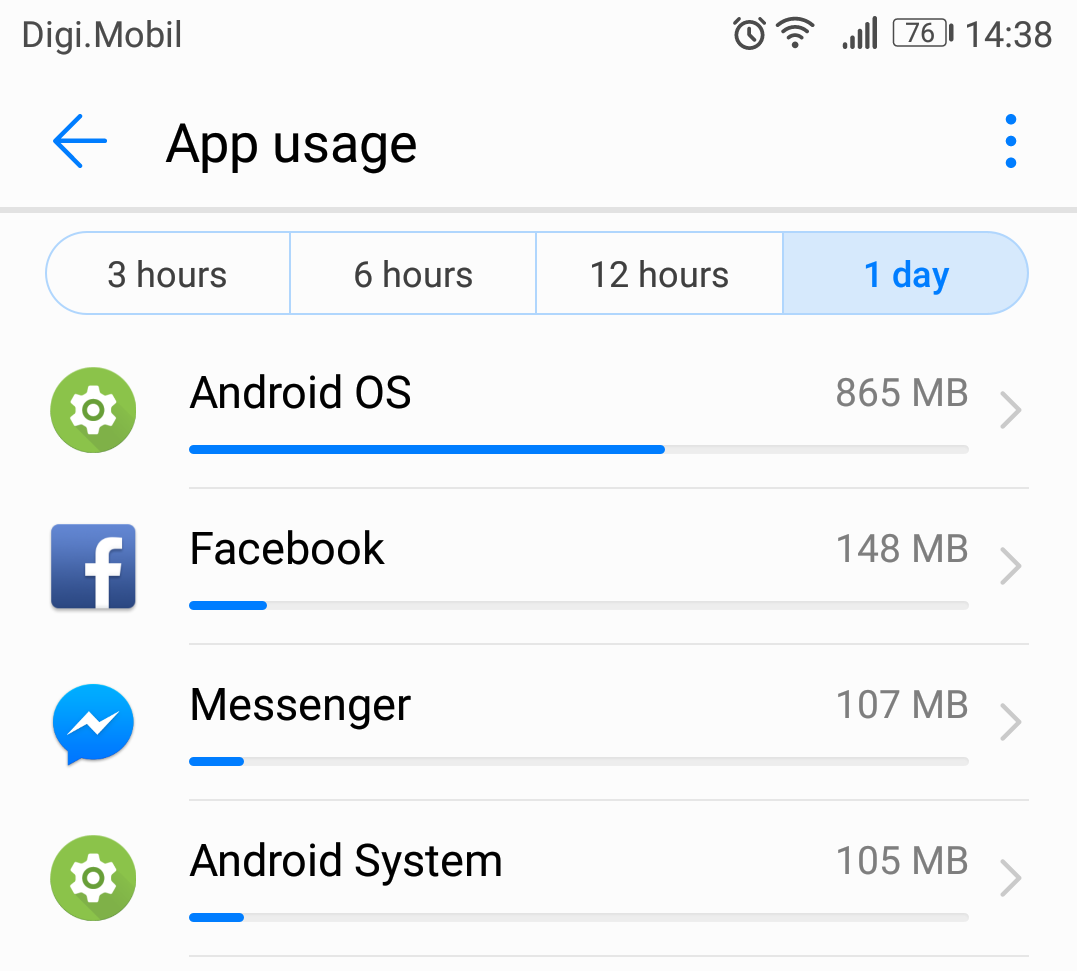Tap the Android System row
The image size is (1077, 971).
(578, 878)
